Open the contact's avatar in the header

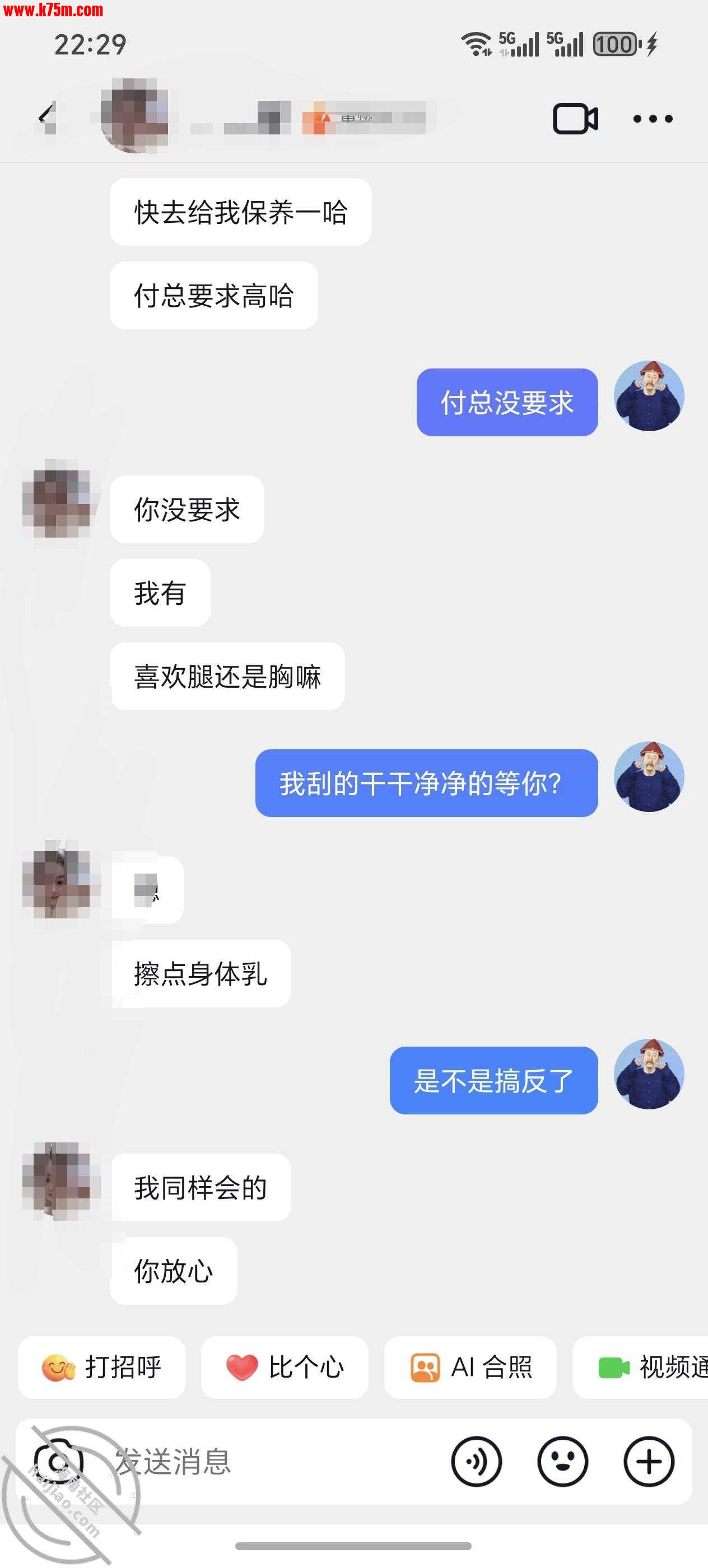point(134,116)
